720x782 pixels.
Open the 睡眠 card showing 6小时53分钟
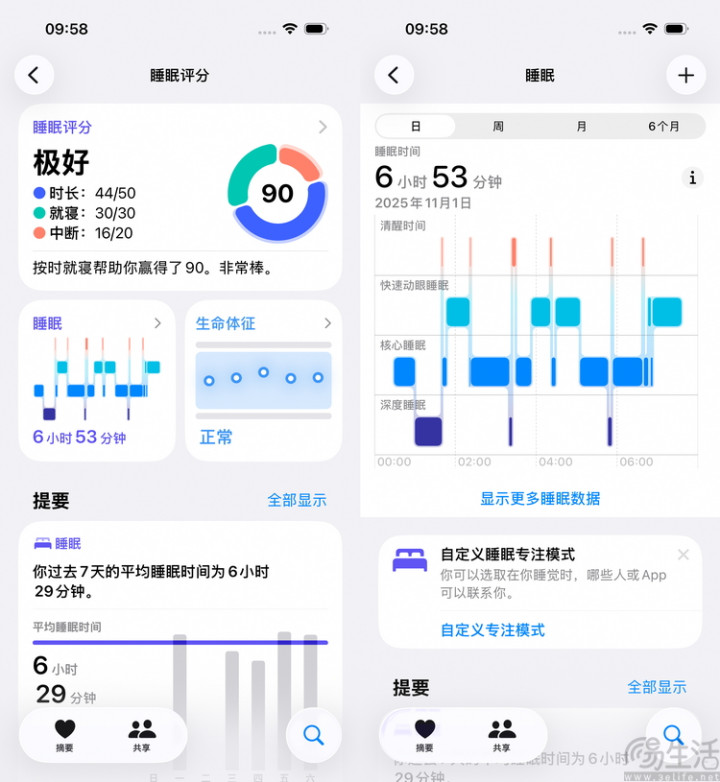coord(97,381)
